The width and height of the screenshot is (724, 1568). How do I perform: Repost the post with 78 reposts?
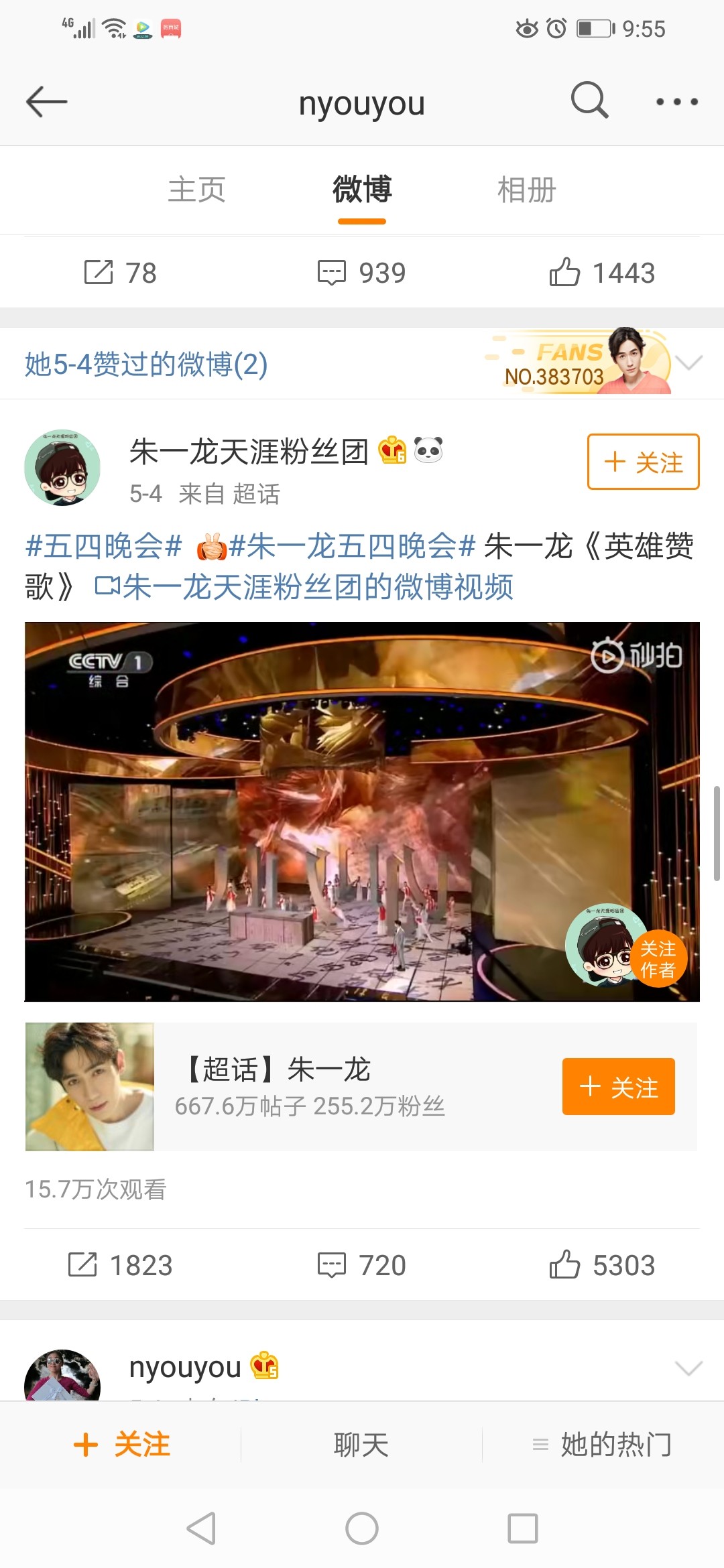121,273
